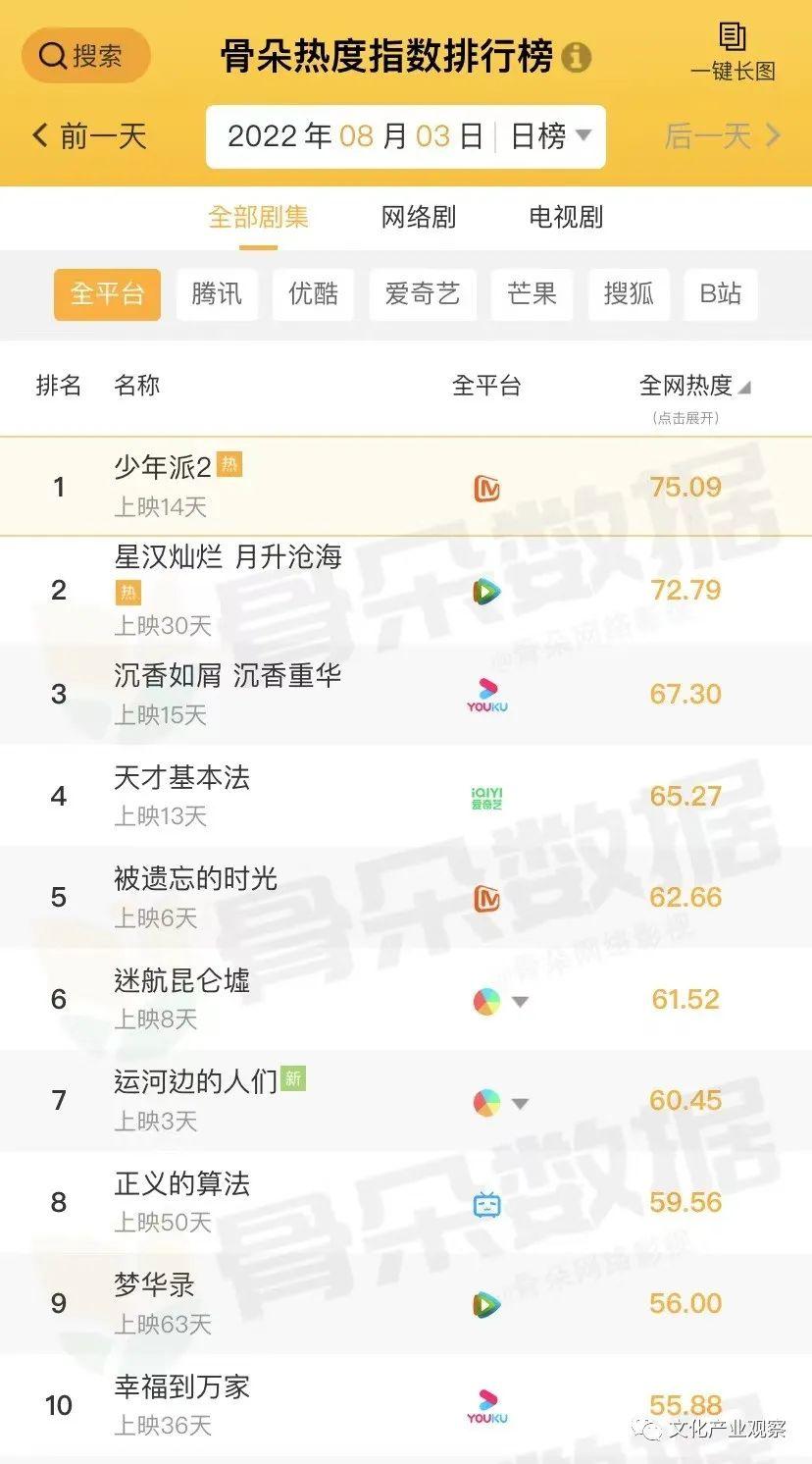Open the info icon beside 骨朵热度指数排行榜
This screenshot has width=812, height=1464.
(577, 57)
